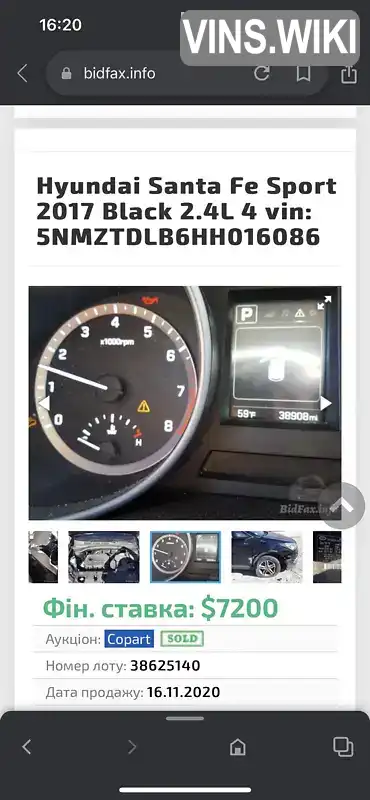Show the next photo with right arrow
The height and width of the screenshot is (800, 370).
point(326,403)
